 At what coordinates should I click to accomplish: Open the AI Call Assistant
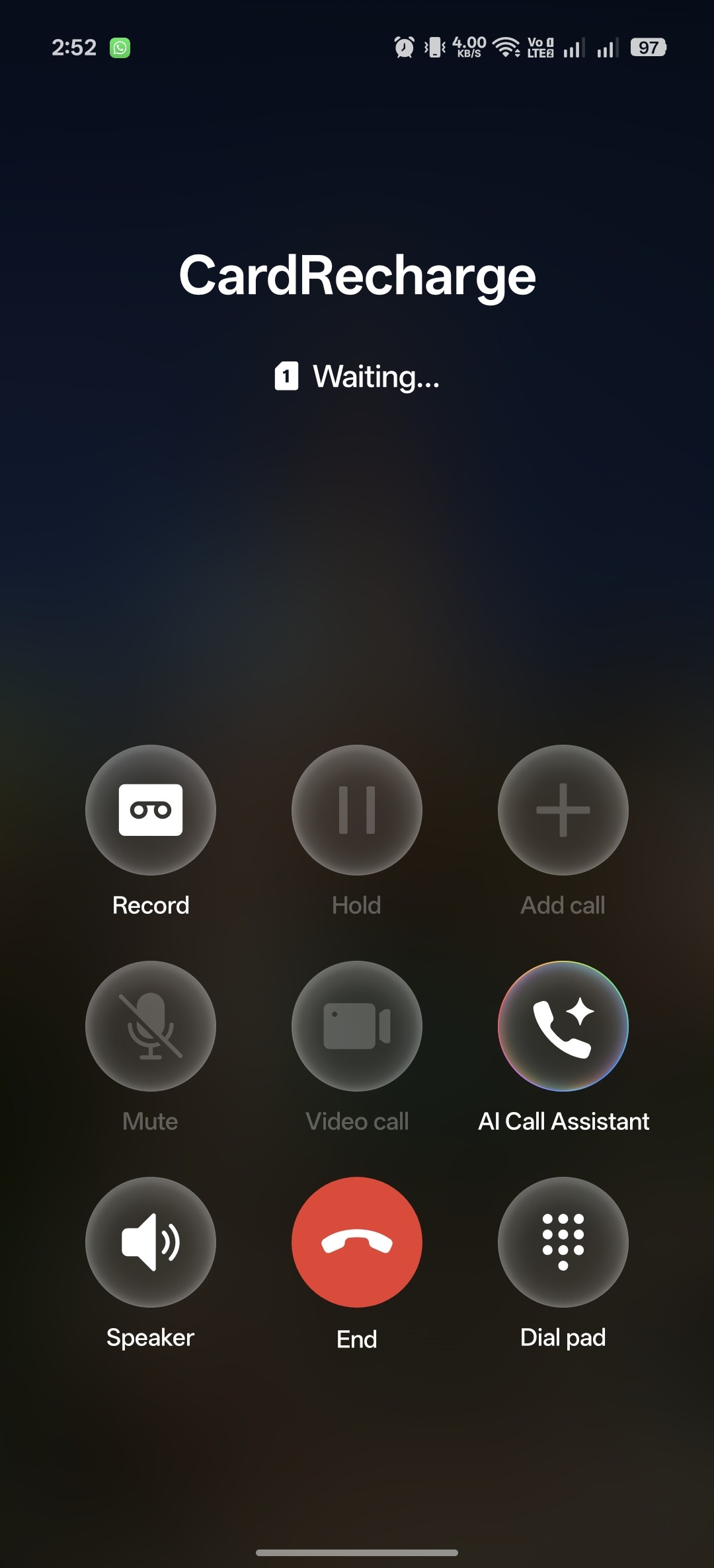point(563,1026)
